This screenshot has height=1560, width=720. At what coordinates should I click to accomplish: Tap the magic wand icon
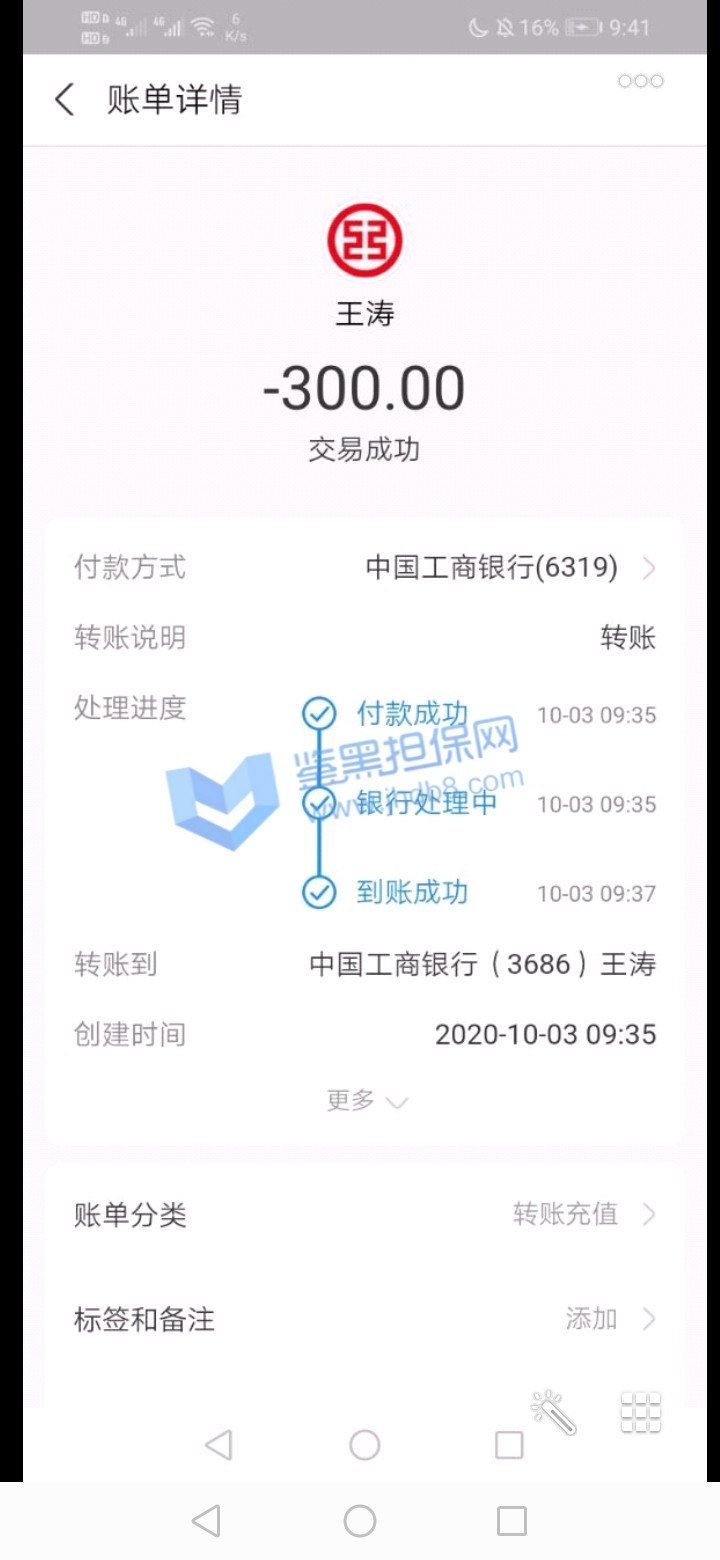[553, 1412]
